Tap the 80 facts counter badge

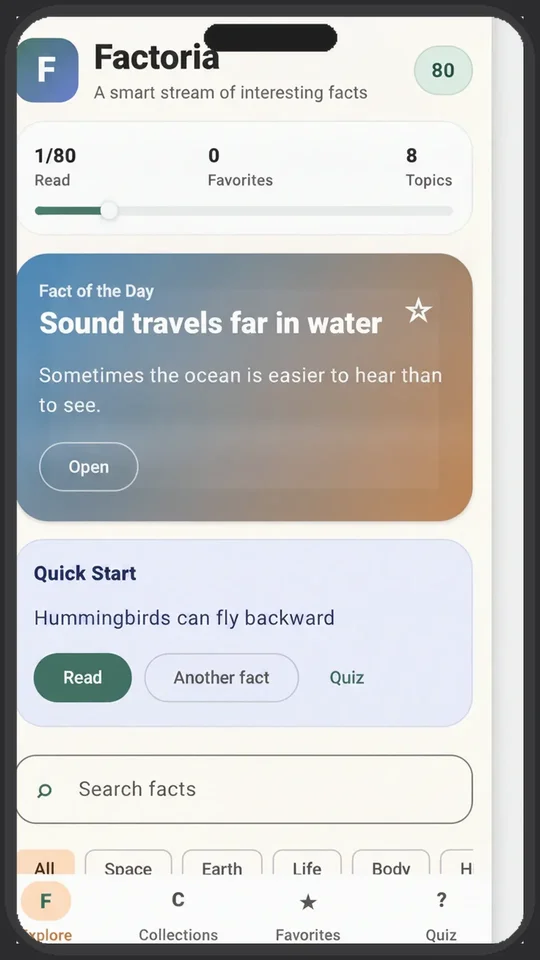(x=443, y=70)
